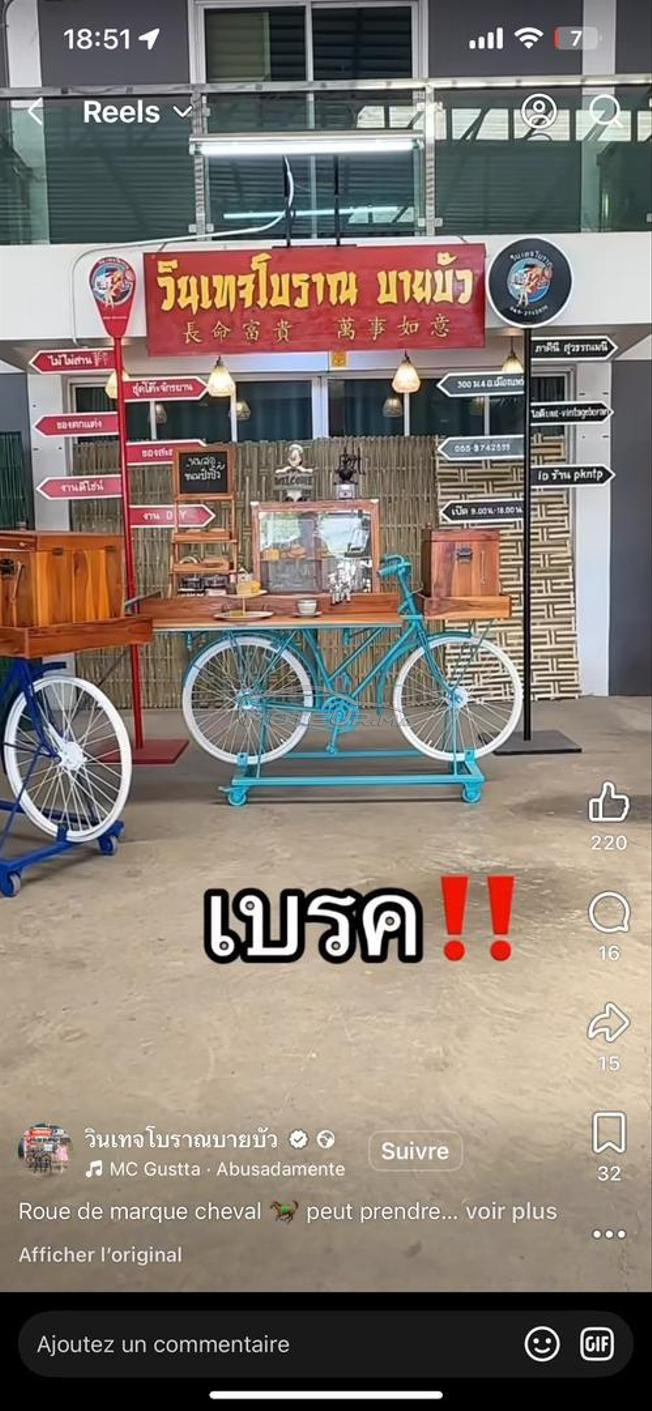Go back using the top-left arrow

35,112
